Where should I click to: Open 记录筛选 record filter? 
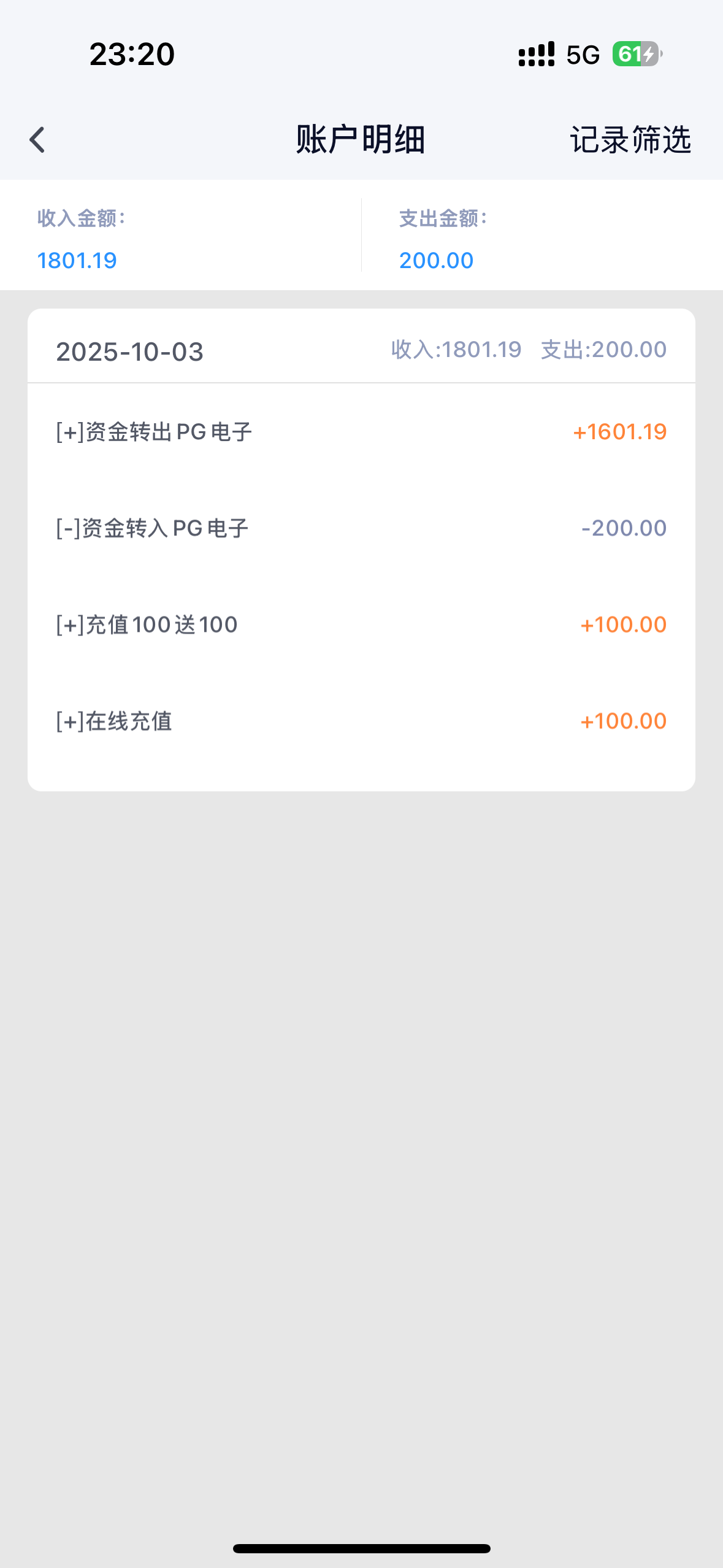tap(630, 140)
